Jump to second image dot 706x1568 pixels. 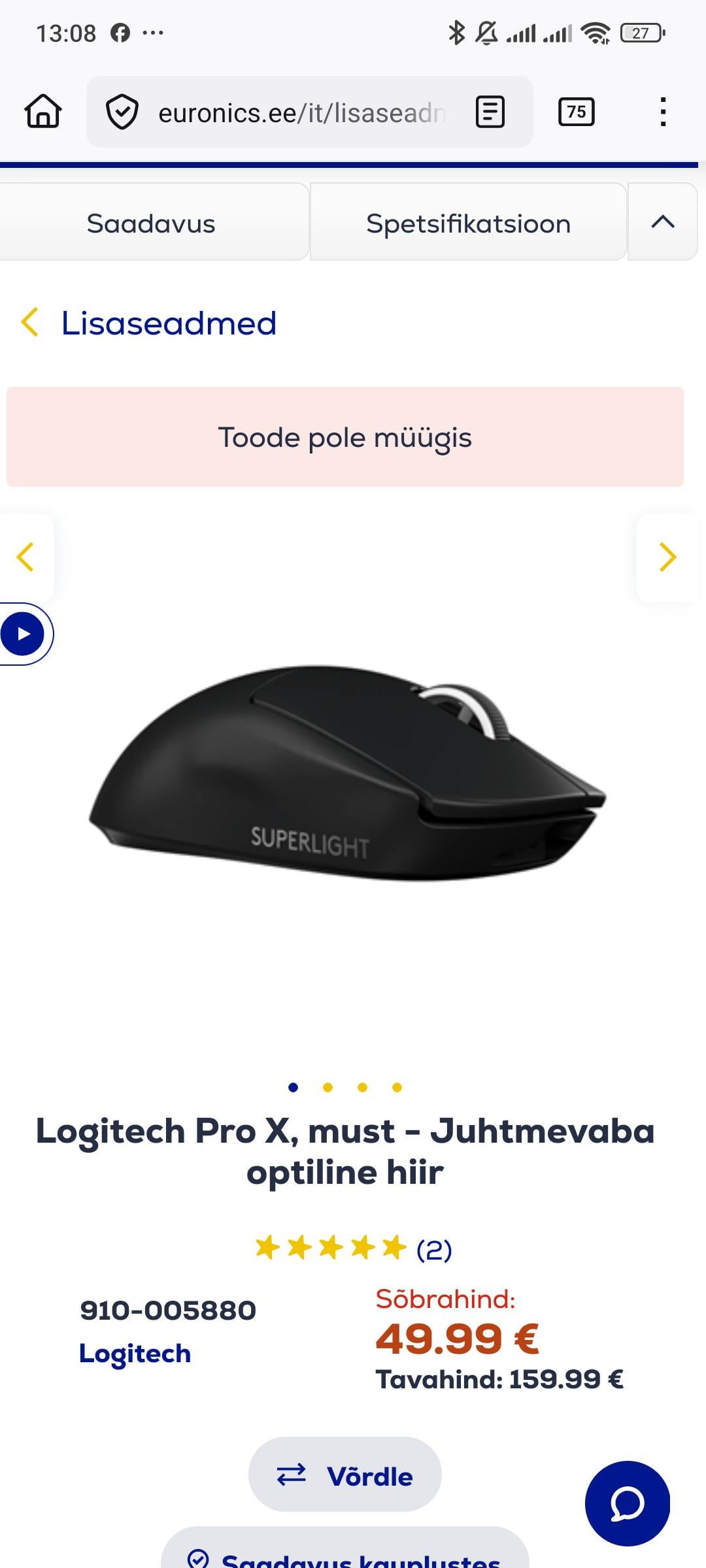pos(328,1088)
